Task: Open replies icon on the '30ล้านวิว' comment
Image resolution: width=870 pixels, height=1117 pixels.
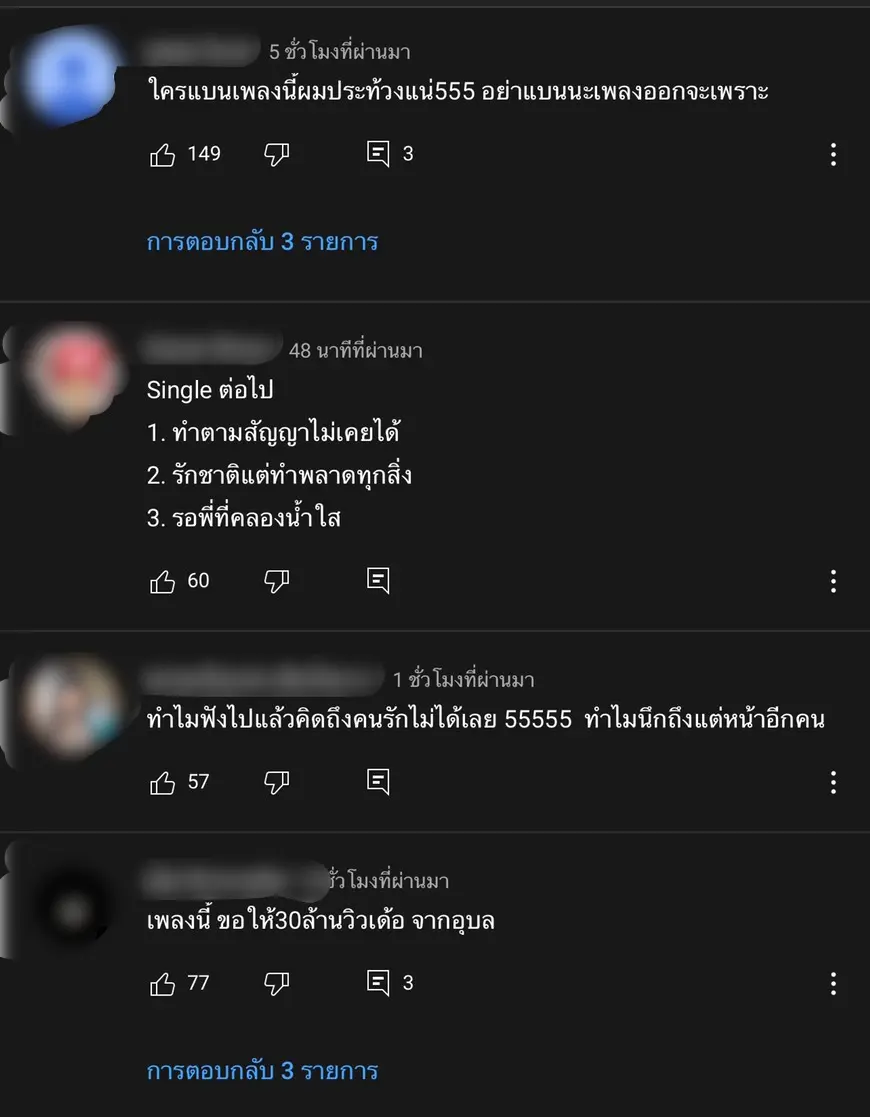Action: click(x=378, y=984)
